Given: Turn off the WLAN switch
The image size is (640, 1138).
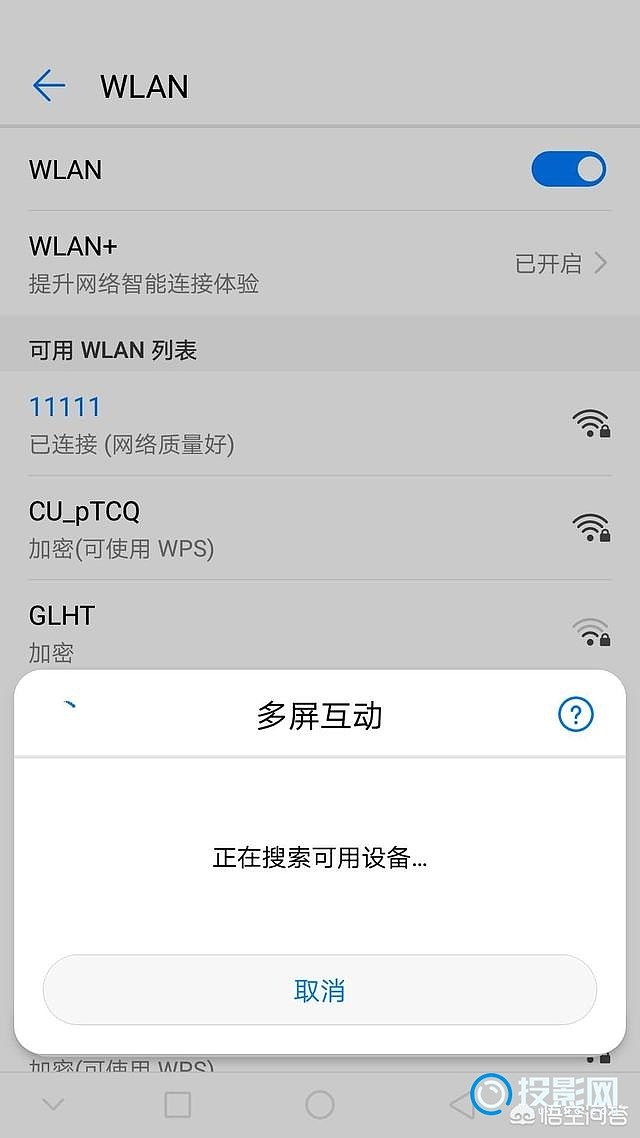Looking at the screenshot, I should click(568, 170).
